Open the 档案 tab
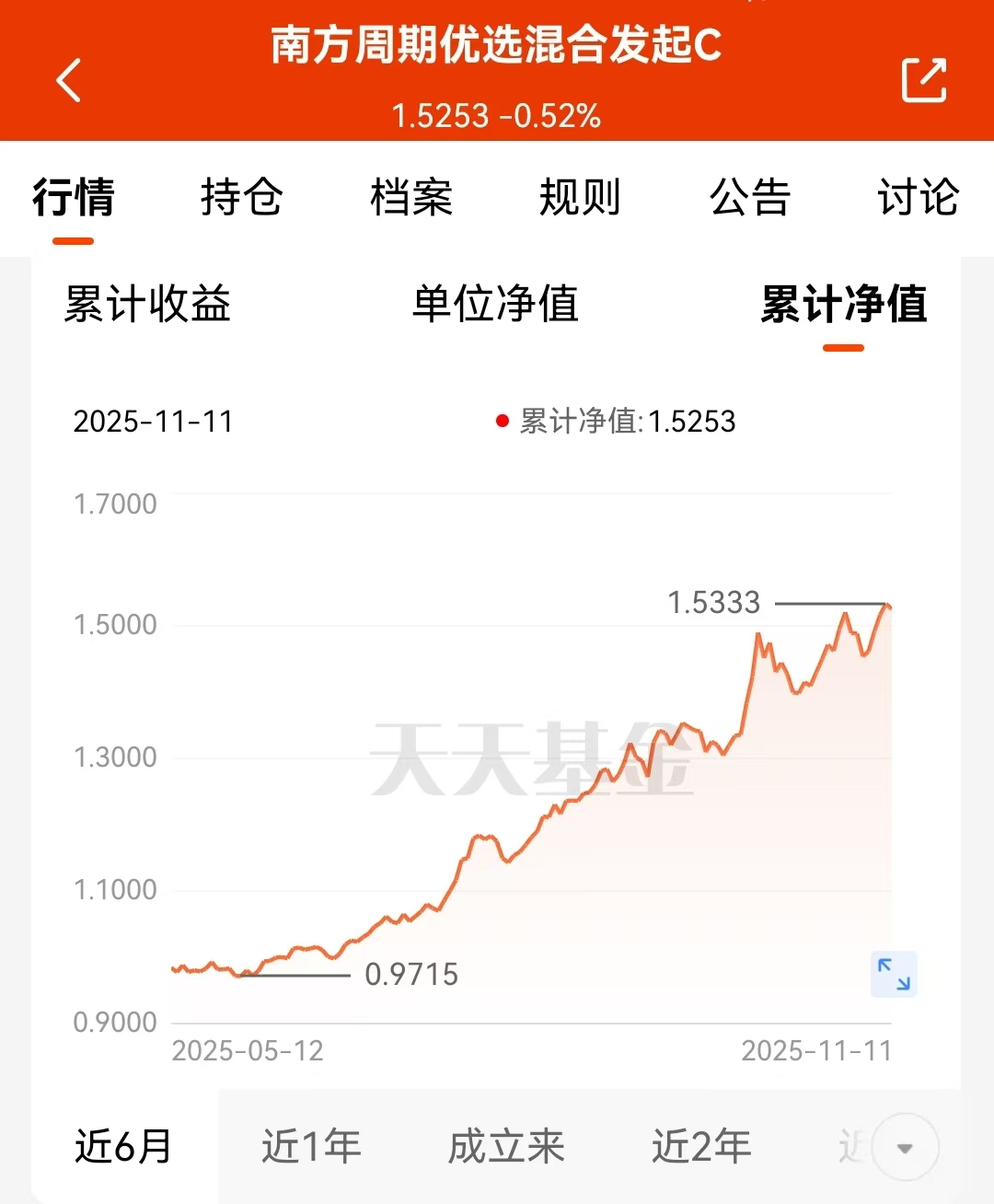The height and width of the screenshot is (1204, 994). click(411, 197)
